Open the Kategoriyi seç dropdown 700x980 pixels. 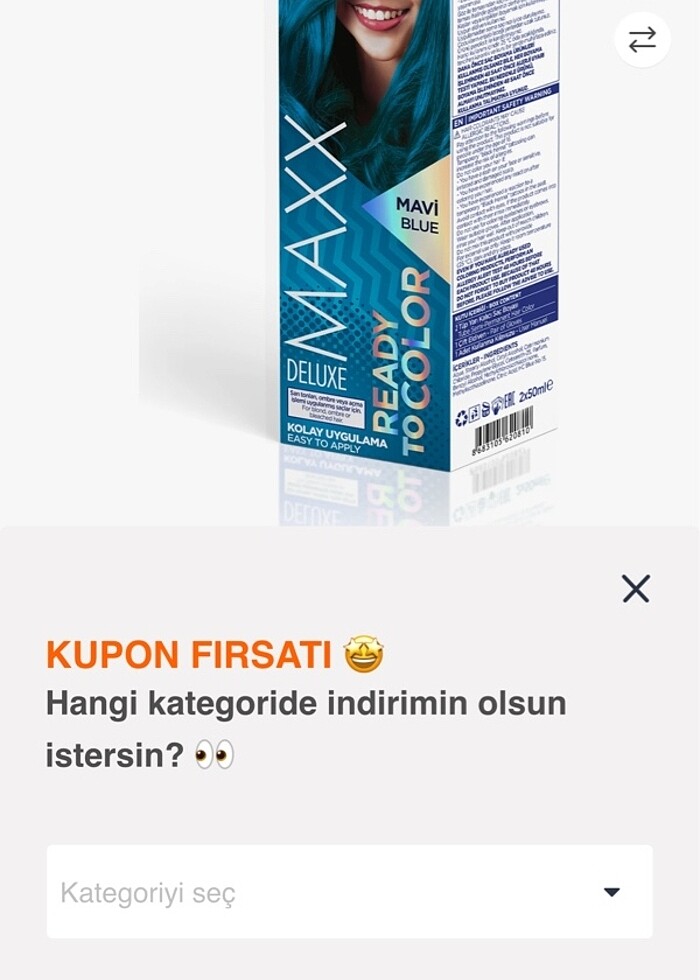349,892
